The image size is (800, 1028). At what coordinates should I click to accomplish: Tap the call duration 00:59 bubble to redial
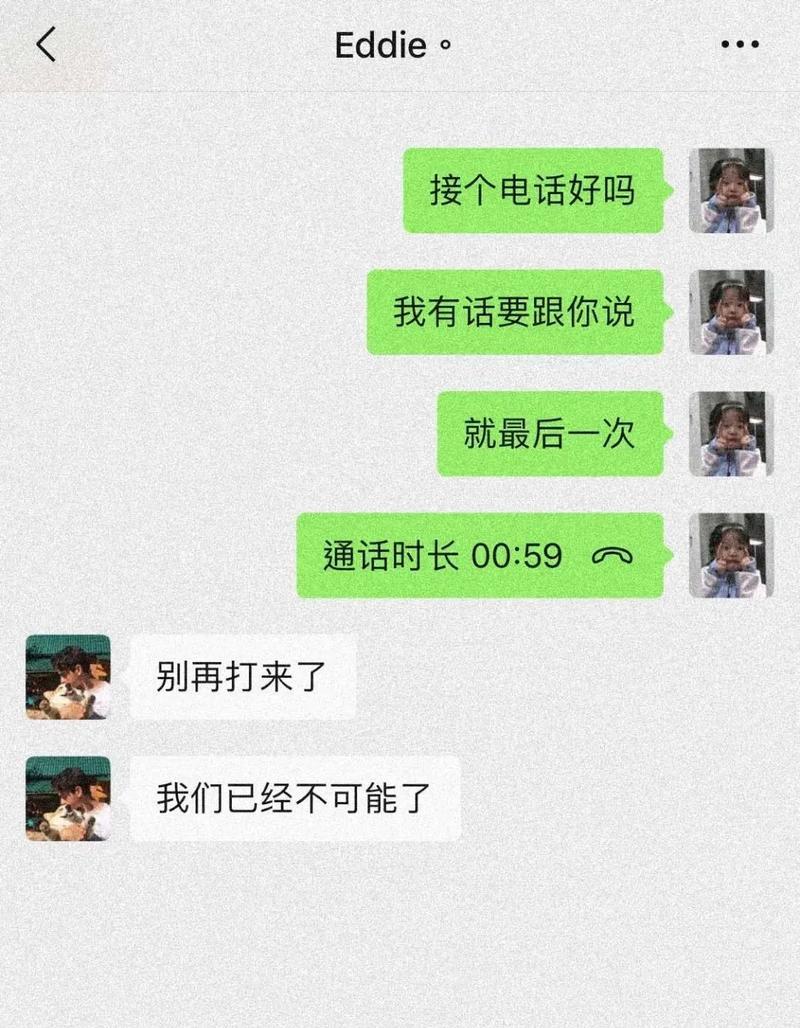480,556
